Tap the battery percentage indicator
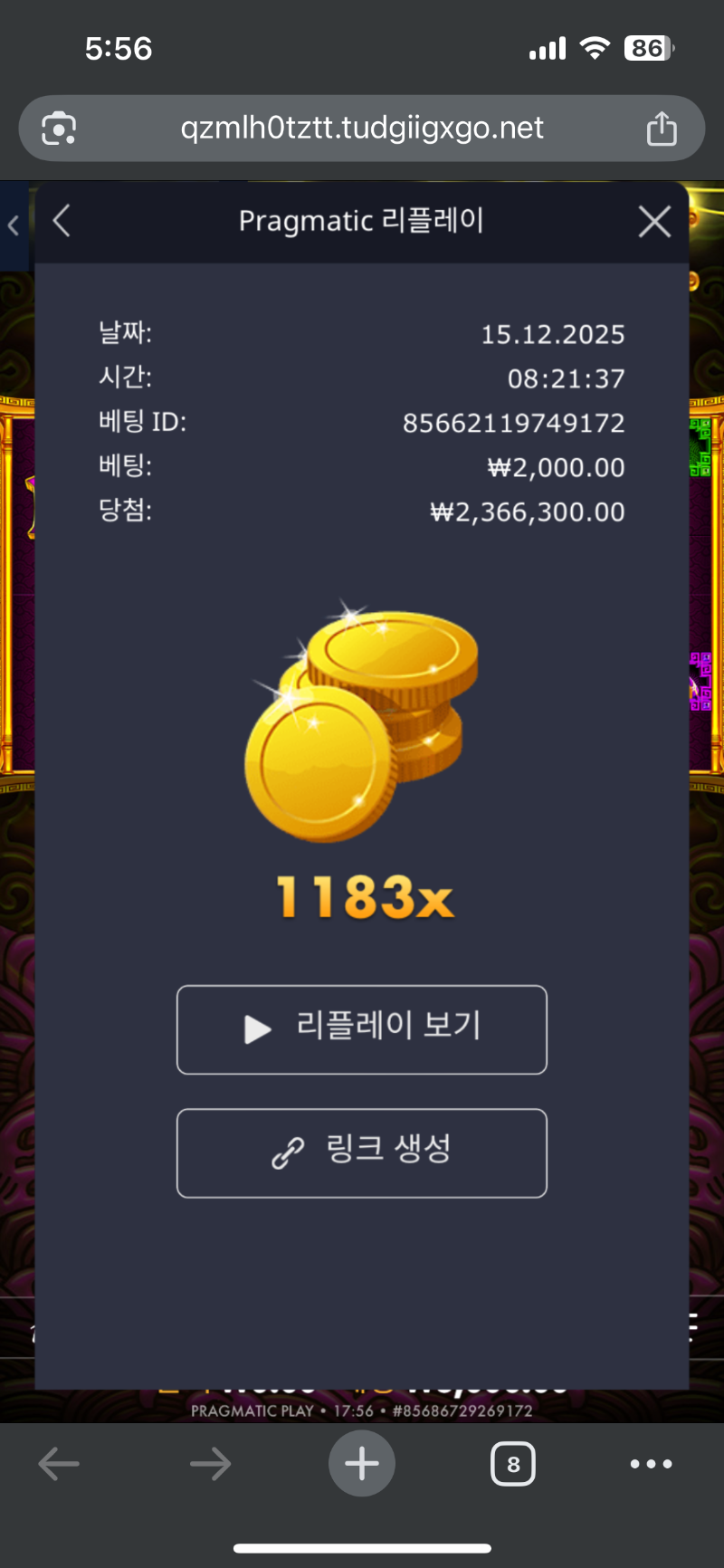Image resolution: width=724 pixels, height=1568 pixels. (648, 50)
